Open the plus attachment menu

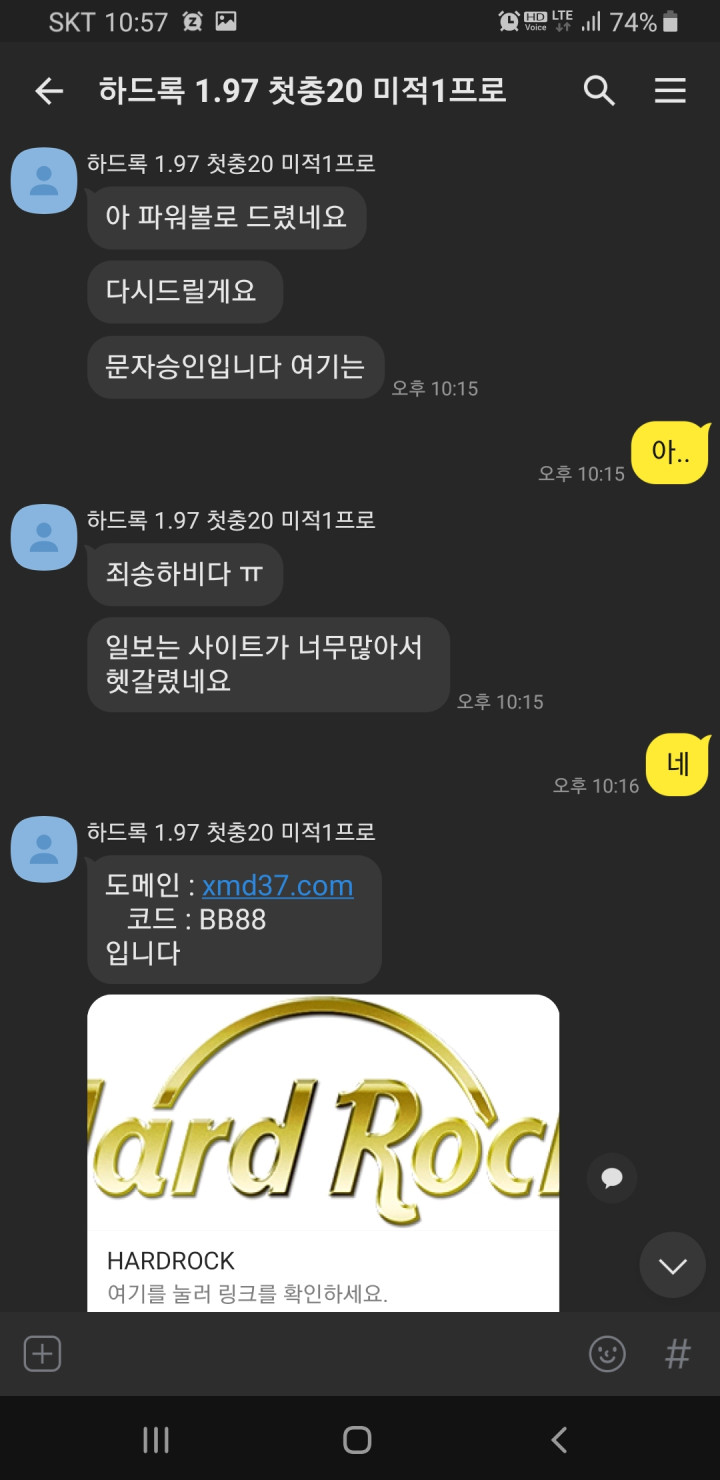pyautogui.click(x=42, y=1354)
